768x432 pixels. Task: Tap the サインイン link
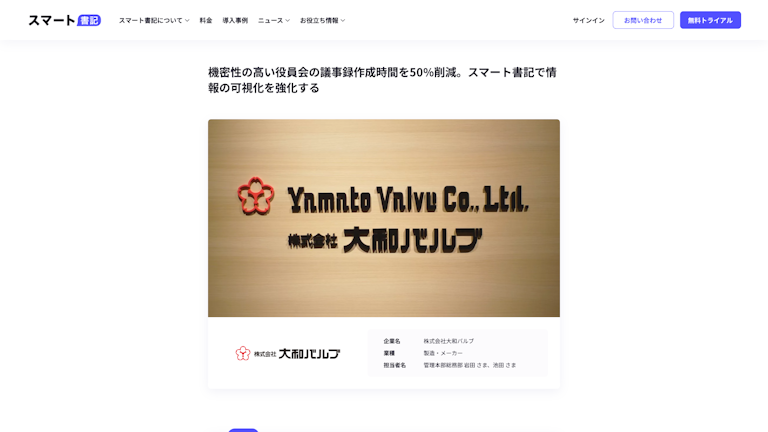(588, 20)
